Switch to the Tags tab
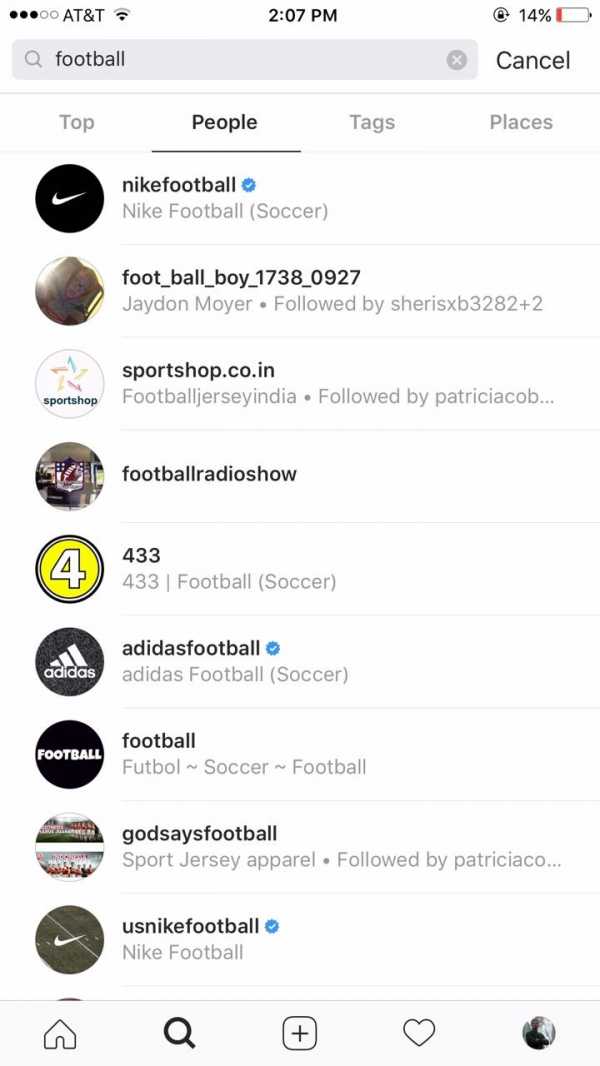Viewport: 600px width, 1066px height. (372, 122)
